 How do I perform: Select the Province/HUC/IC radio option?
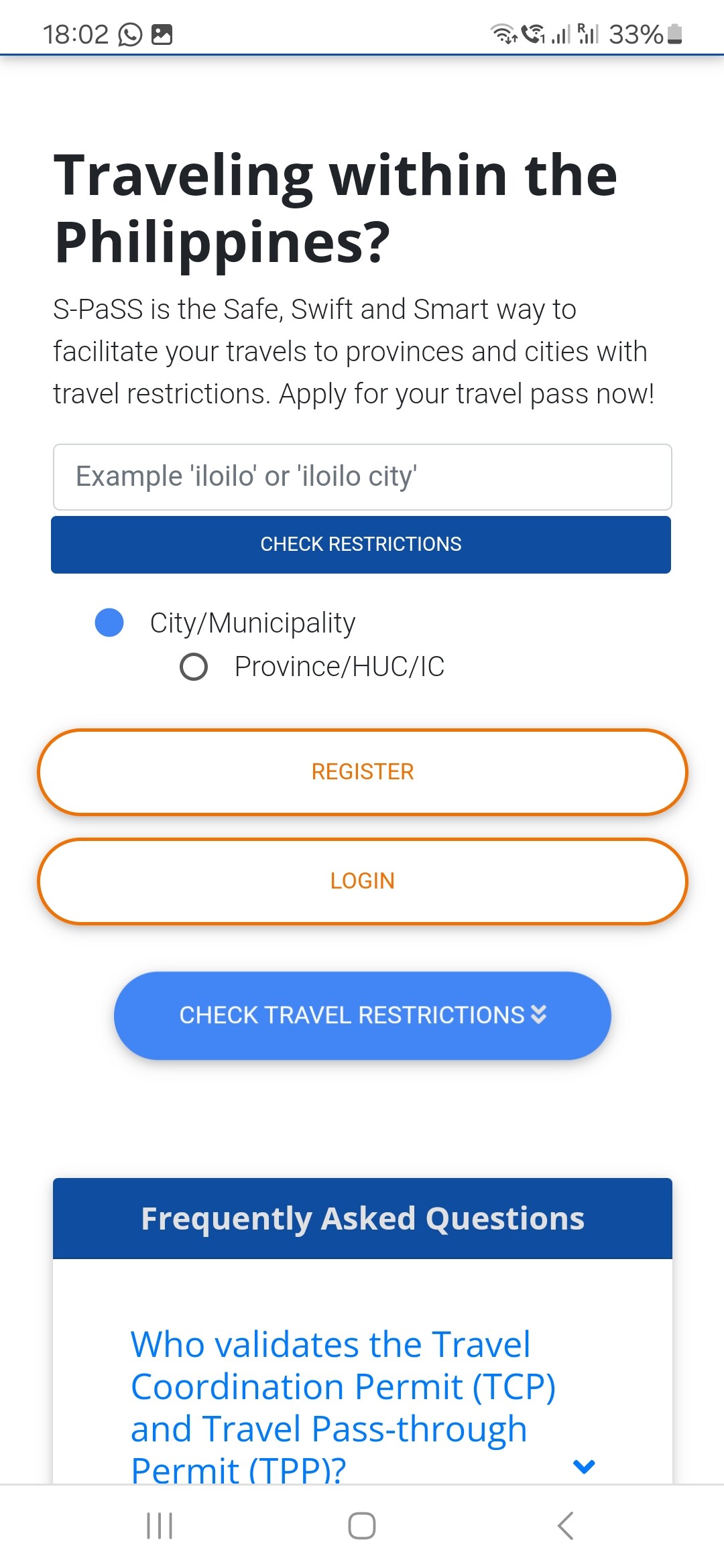coord(194,667)
